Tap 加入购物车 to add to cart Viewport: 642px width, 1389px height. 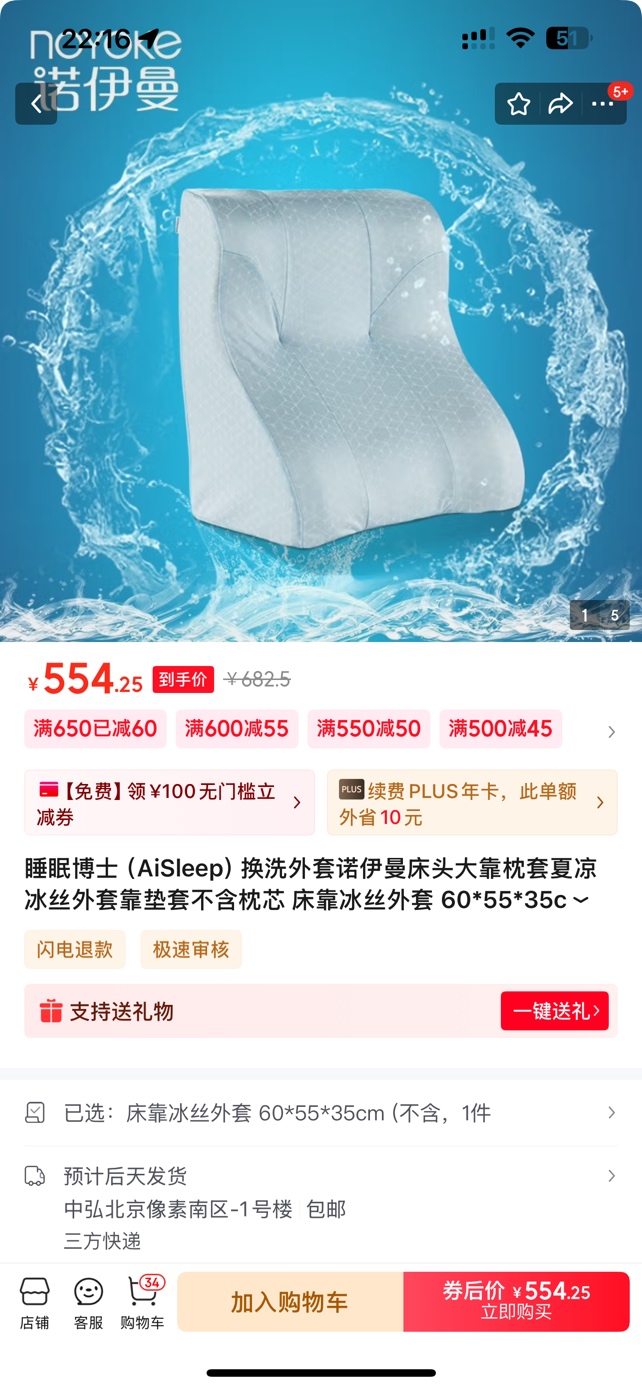pos(290,1302)
